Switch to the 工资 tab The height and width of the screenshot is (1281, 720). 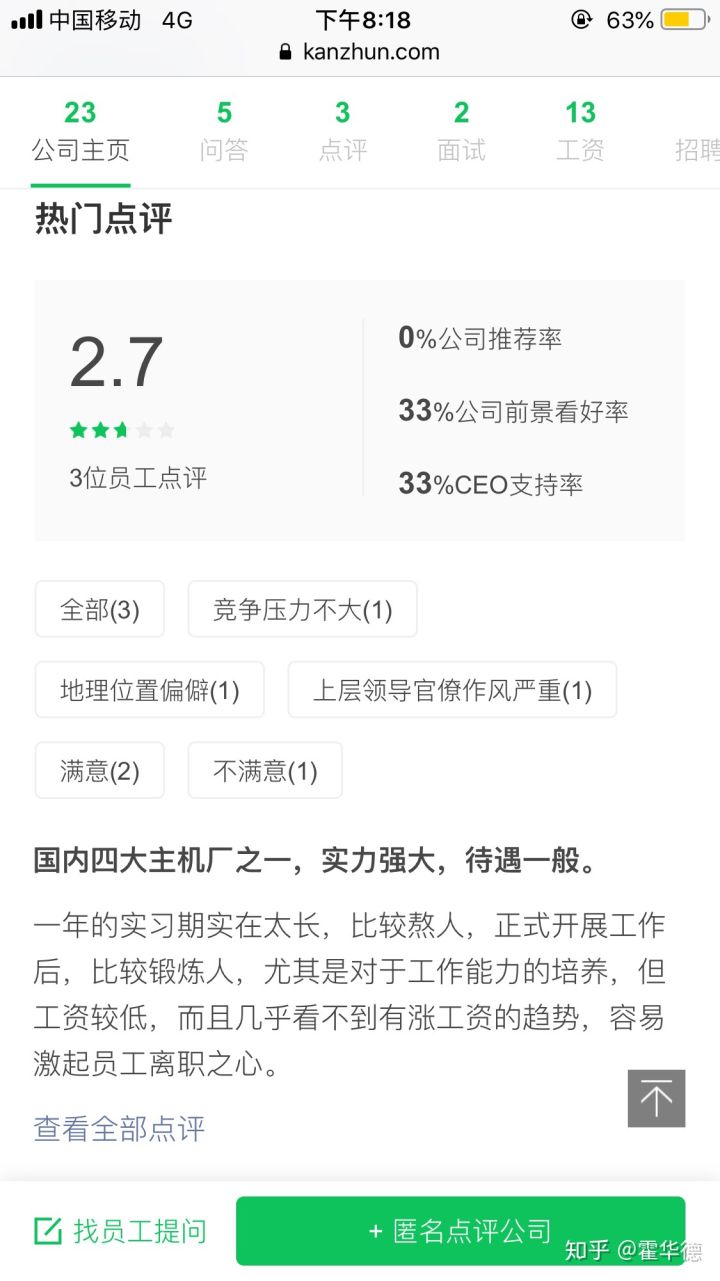click(580, 130)
